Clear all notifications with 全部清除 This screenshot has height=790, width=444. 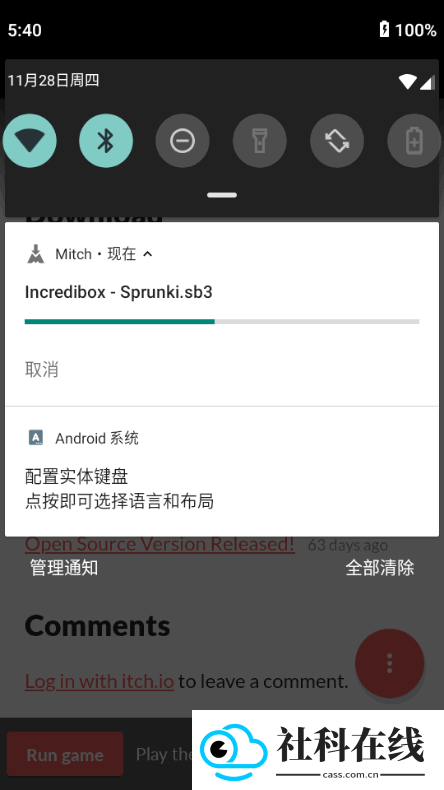(380, 568)
